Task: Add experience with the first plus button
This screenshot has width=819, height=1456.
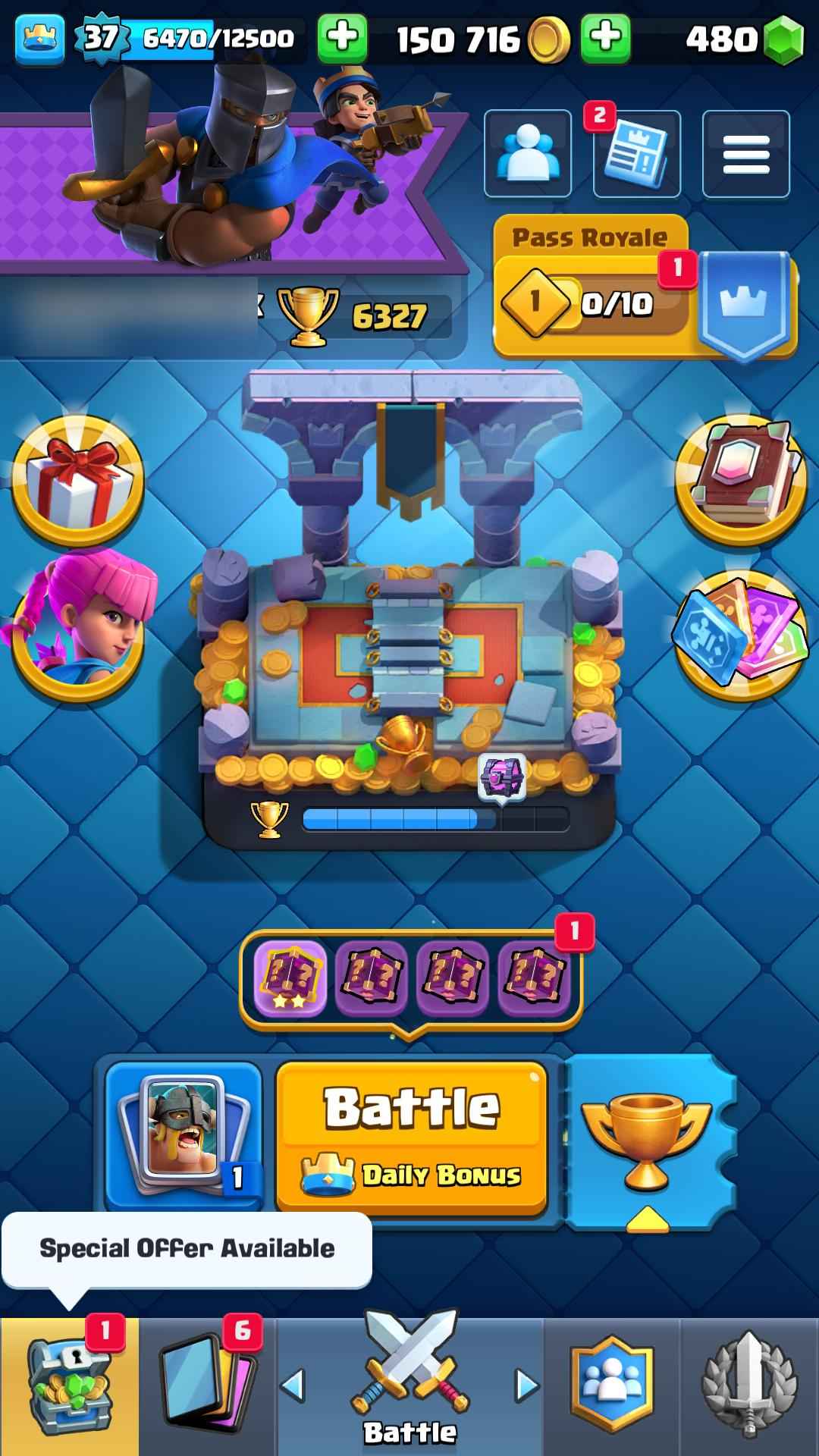Action: coord(342,38)
